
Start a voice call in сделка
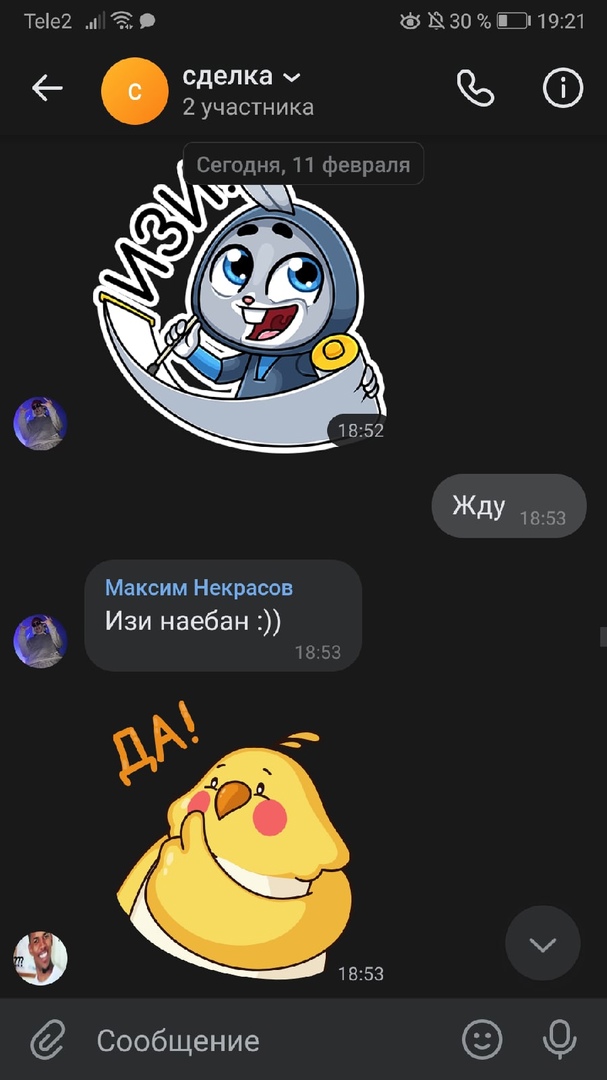pos(475,88)
